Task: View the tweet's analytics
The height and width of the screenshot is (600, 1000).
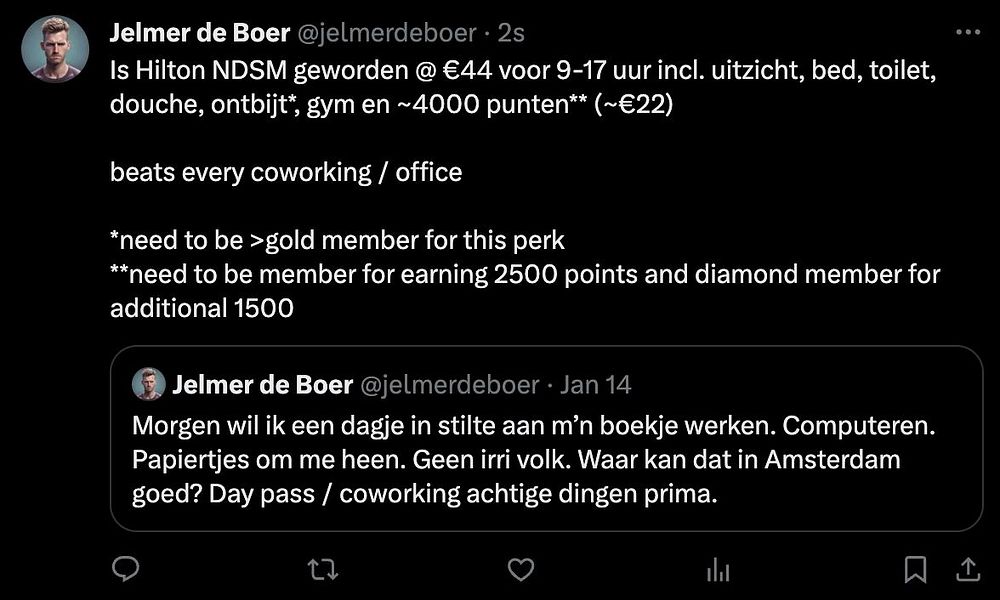Action: [x=717, y=569]
